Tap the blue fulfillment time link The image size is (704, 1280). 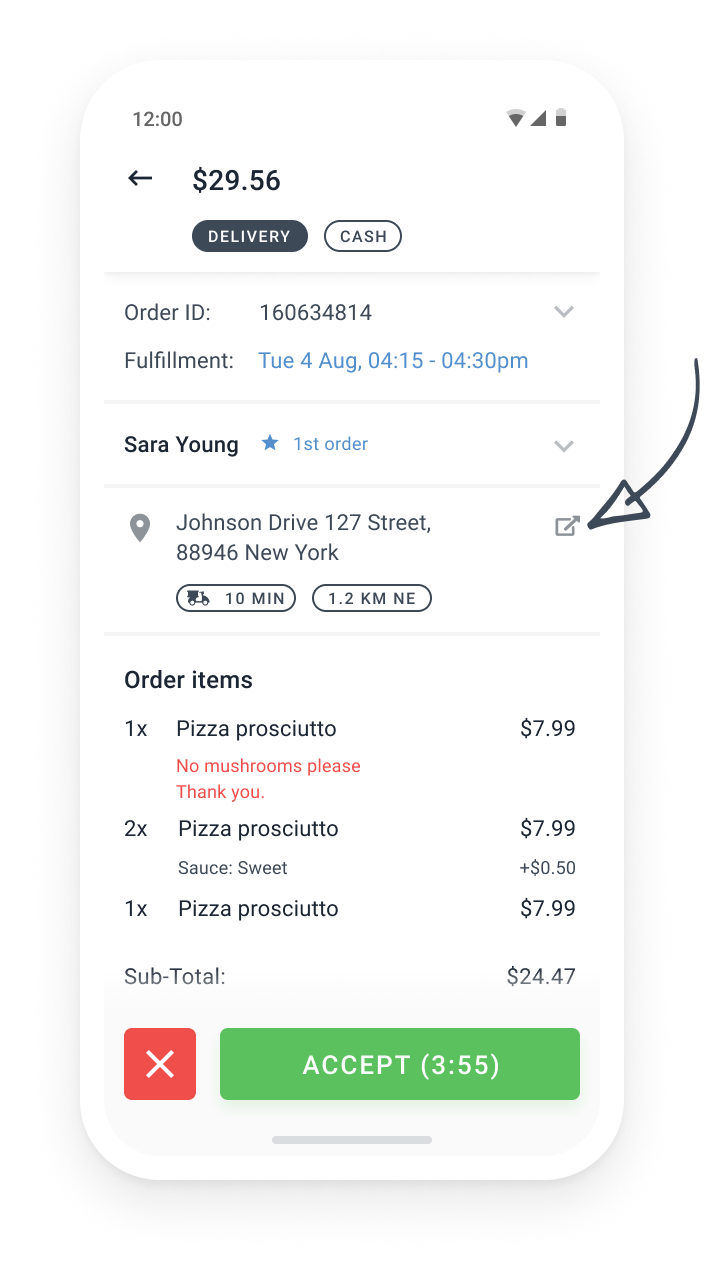pyautogui.click(x=393, y=360)
